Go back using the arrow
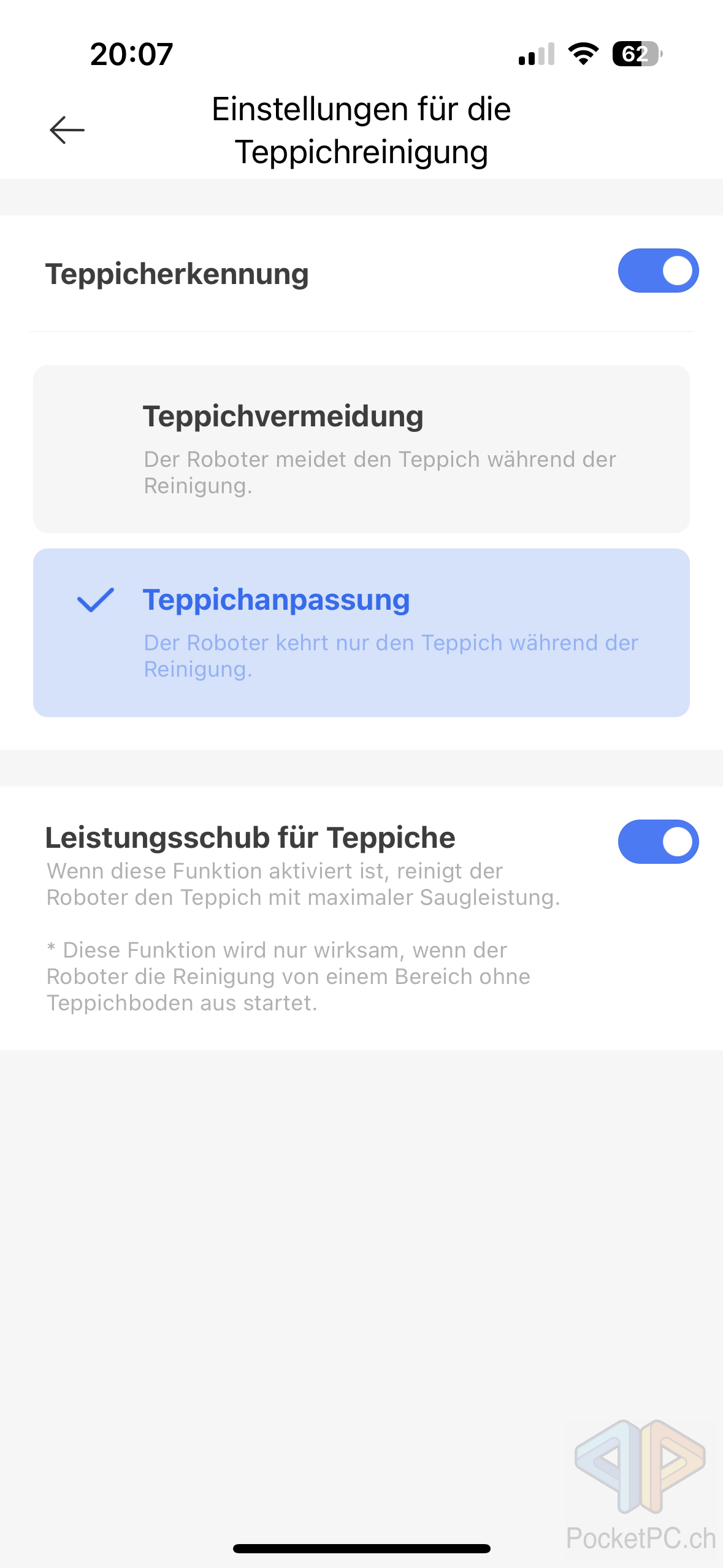This screenshot has height=1568, width=723. 67,130
